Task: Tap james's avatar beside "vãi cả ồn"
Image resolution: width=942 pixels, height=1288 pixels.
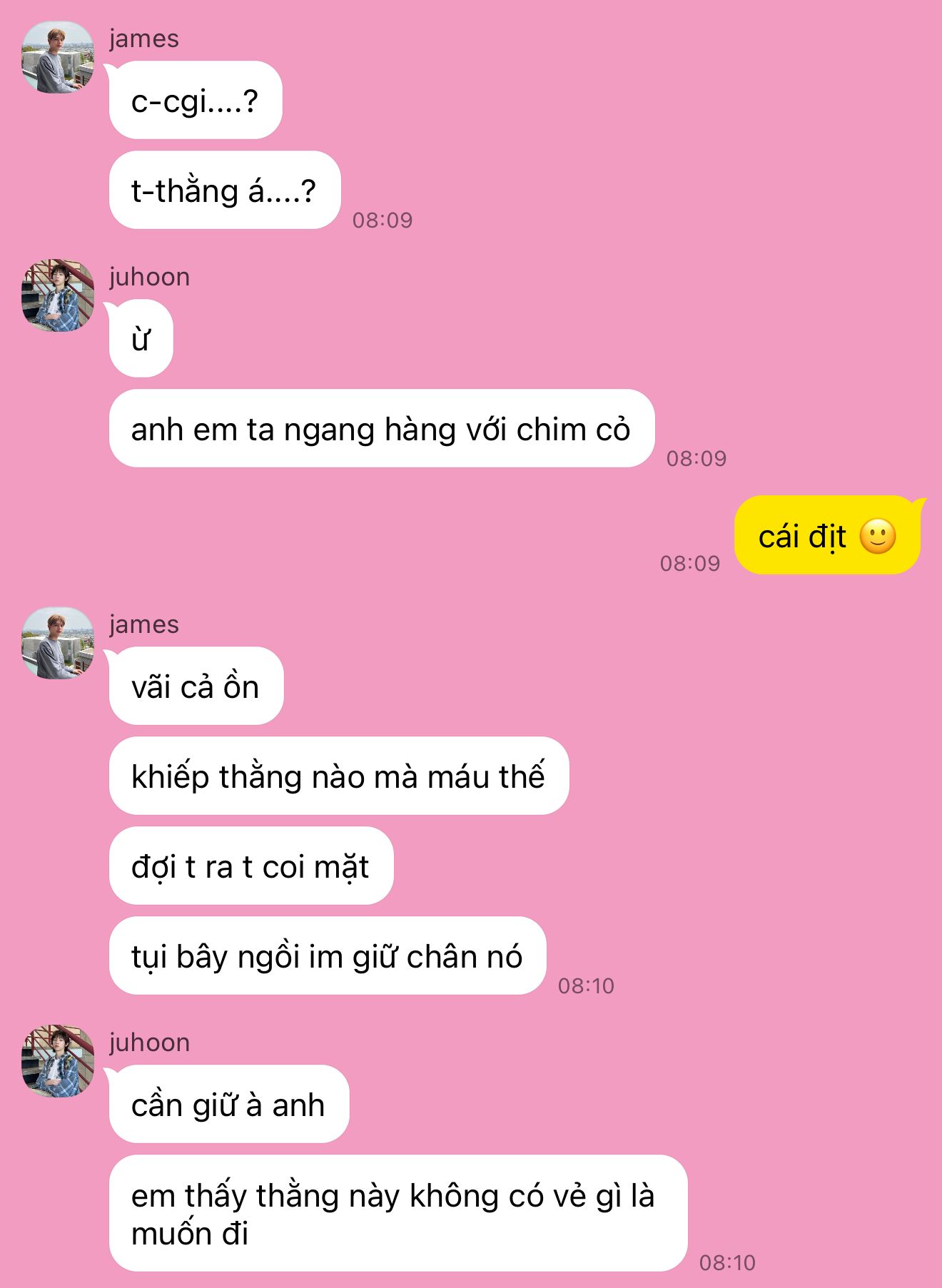Action: (58, 644)
